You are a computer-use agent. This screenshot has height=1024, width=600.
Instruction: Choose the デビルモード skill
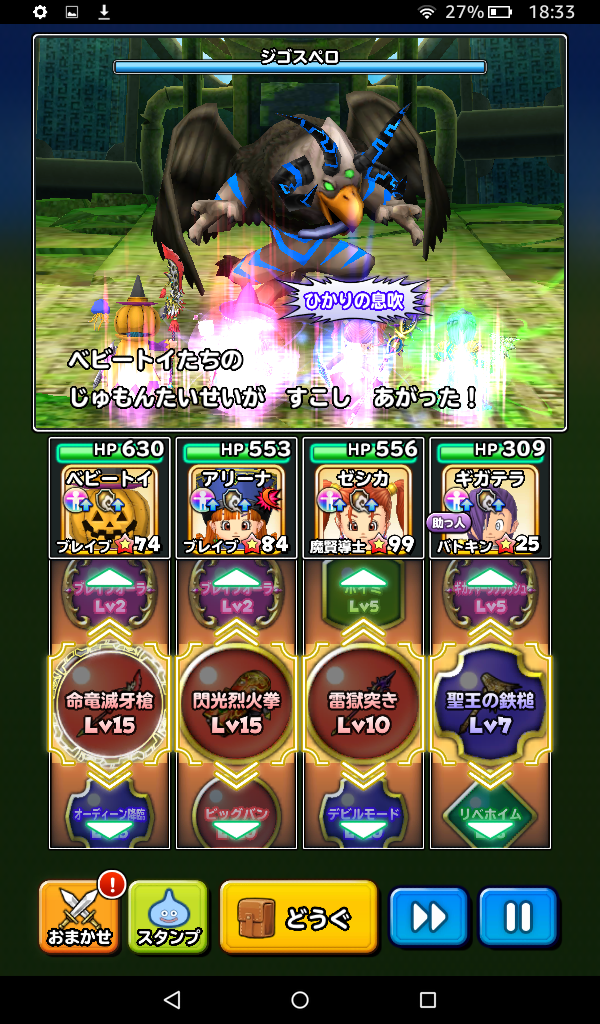(x=363, y=815)
